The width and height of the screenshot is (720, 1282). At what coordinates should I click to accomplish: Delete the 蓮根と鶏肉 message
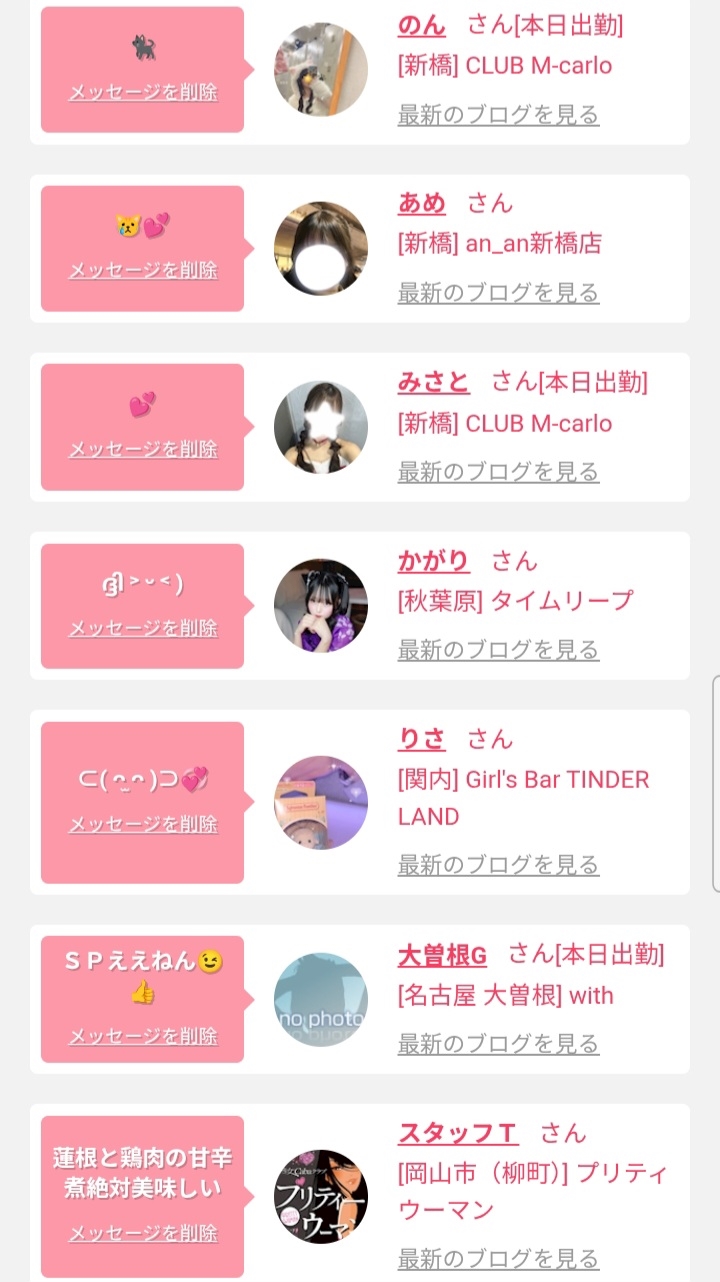pos(142,1234)
